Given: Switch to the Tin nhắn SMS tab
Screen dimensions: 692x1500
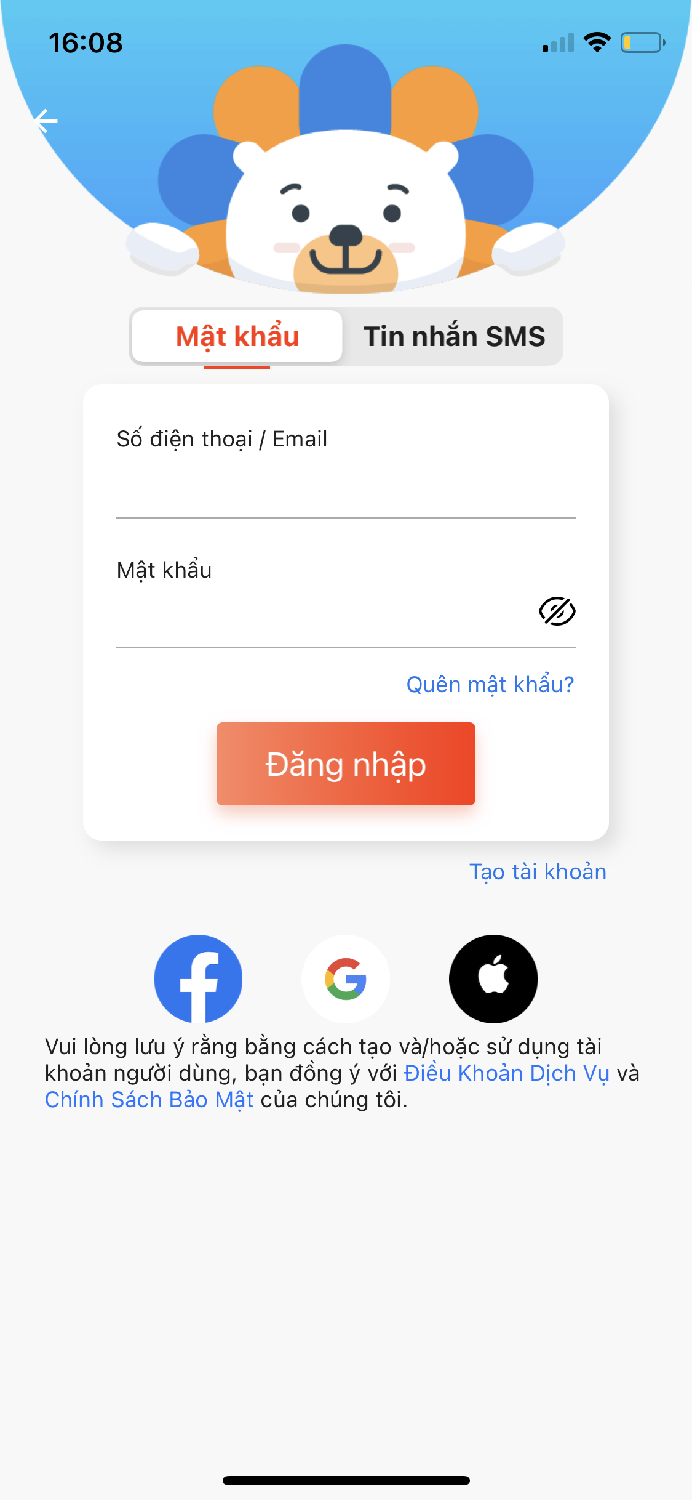Looking at the screenshot, I should 454,336.
